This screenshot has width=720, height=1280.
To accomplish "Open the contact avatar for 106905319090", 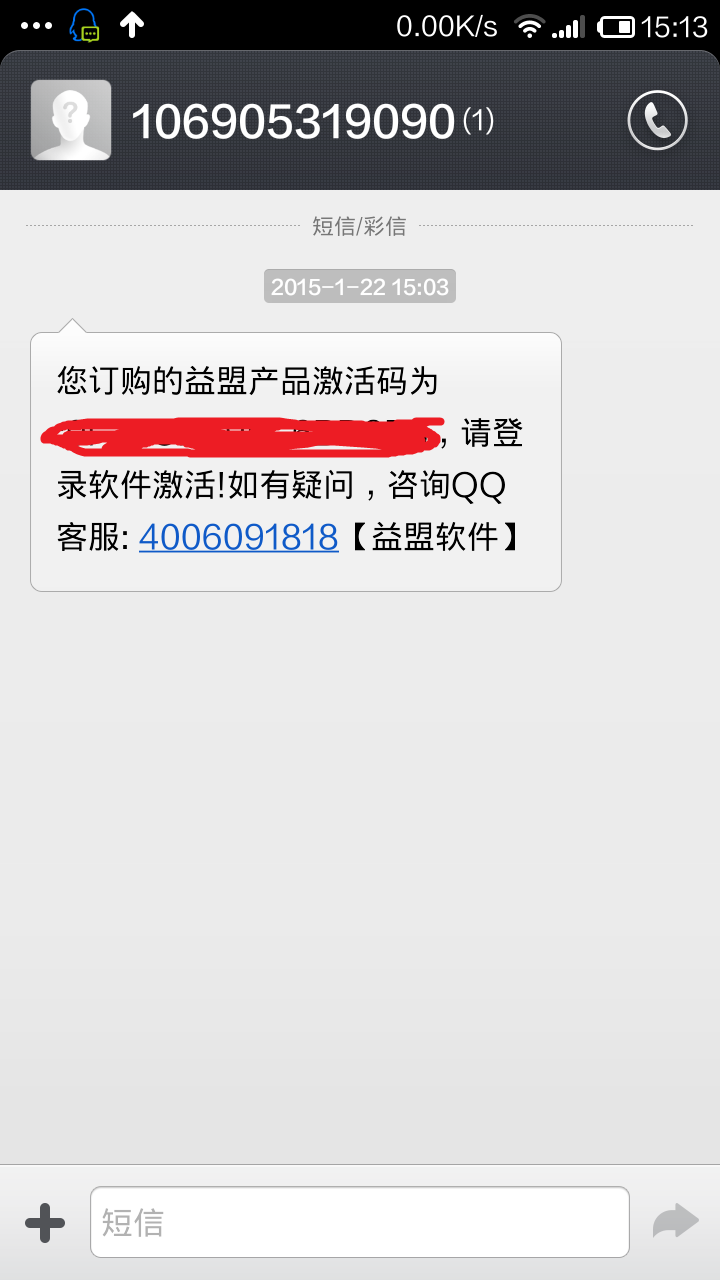I will tap(71, 120).
